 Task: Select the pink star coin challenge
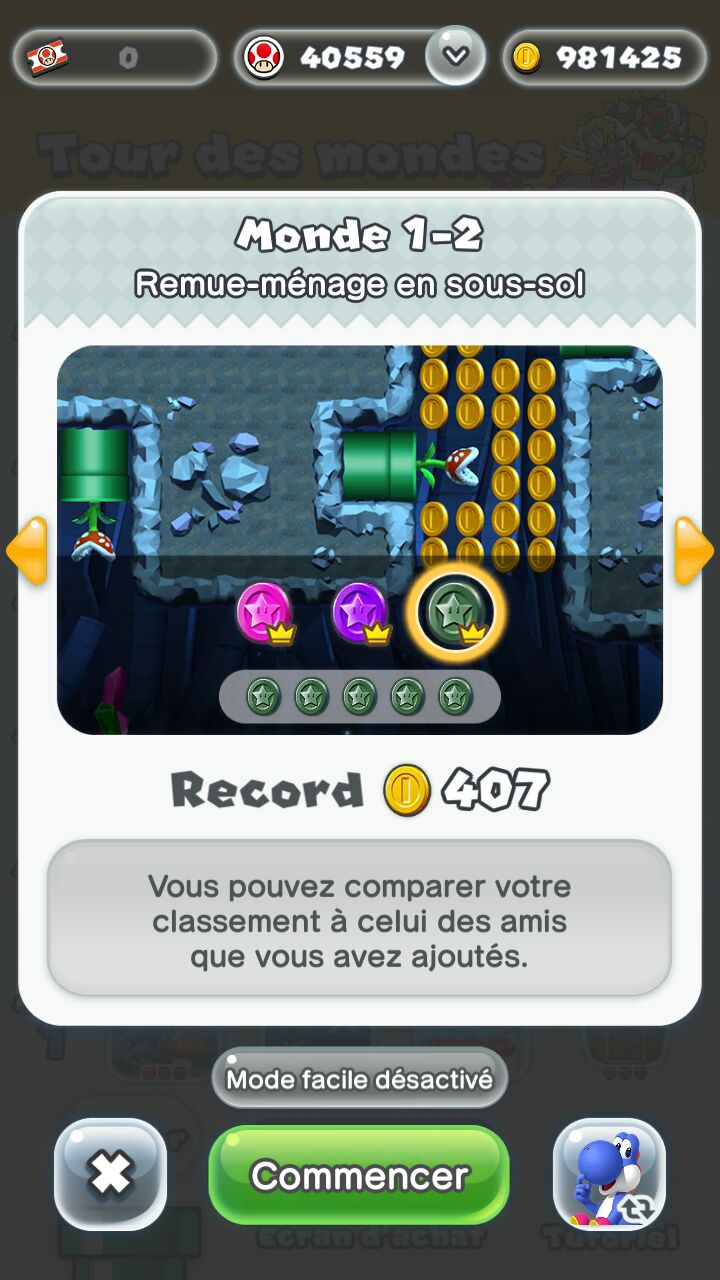[264, 612]
